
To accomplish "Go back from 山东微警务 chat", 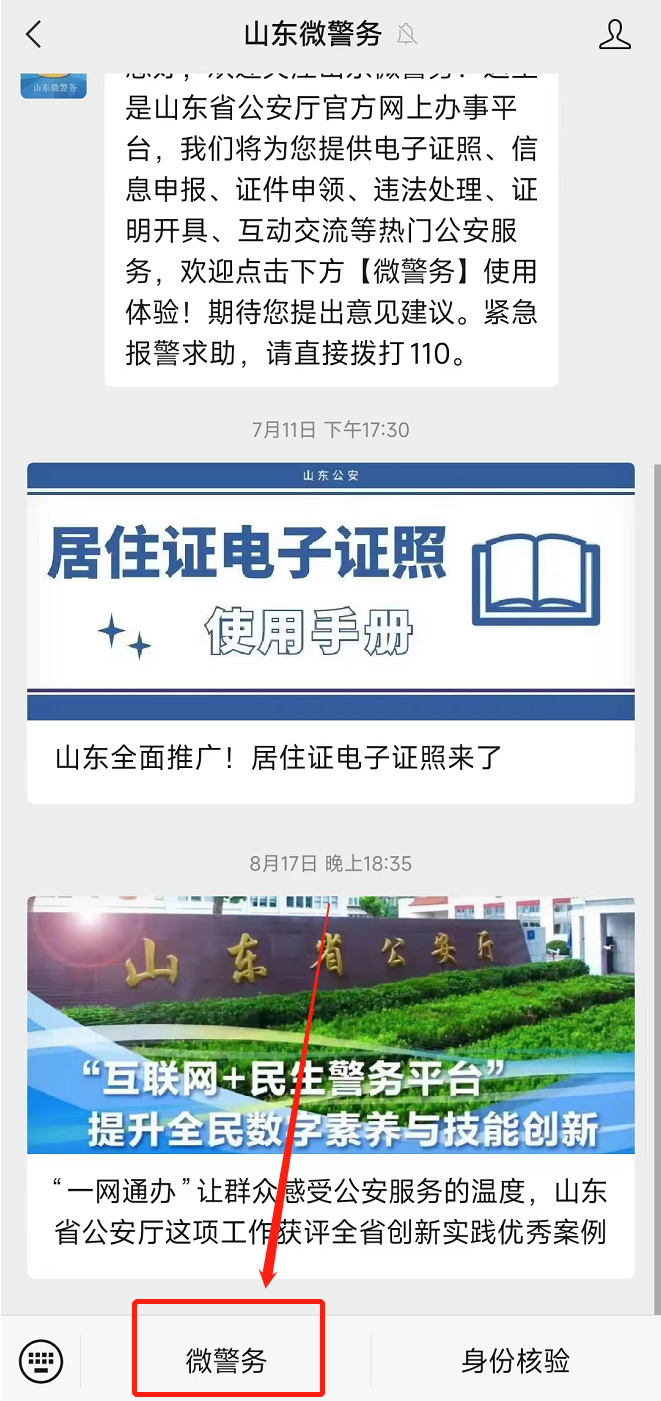I will pos(34,35).
